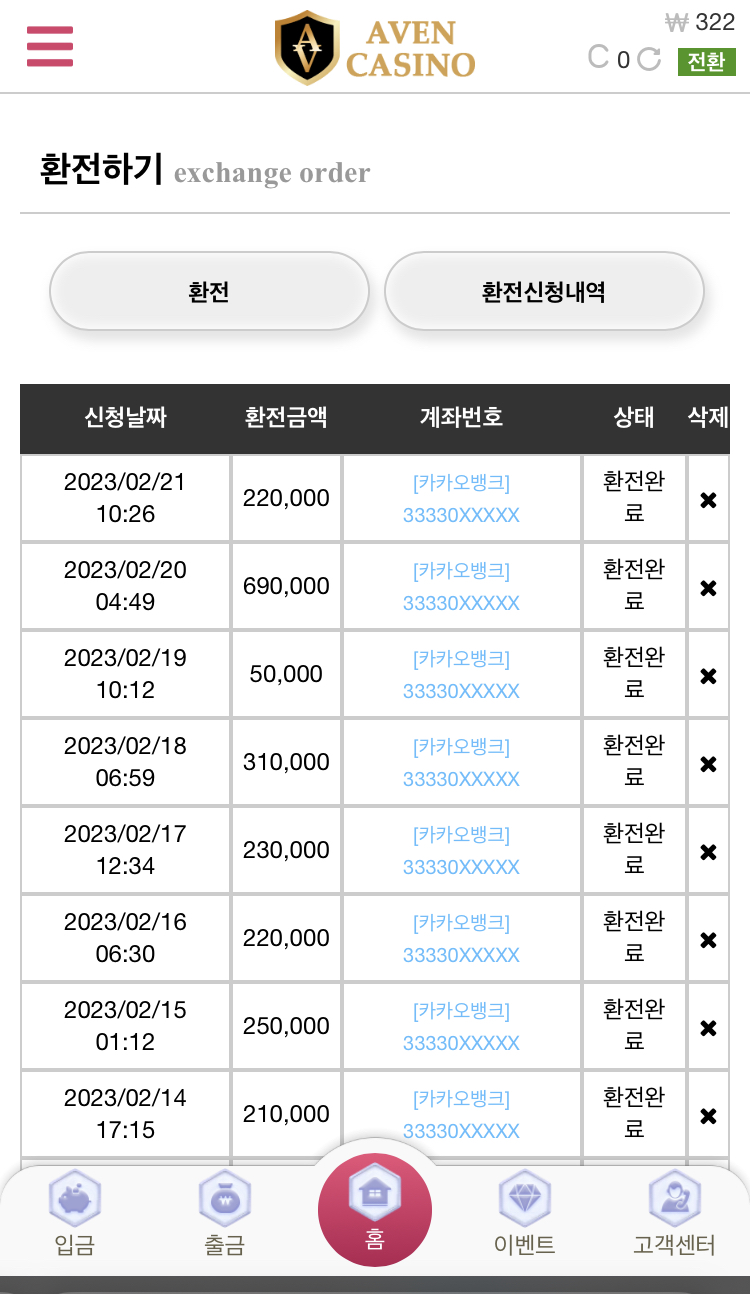Delete the 310,000 exchange record
Image resolution: width=750 pixels, height=1294 pixels.
click(708, 764)
